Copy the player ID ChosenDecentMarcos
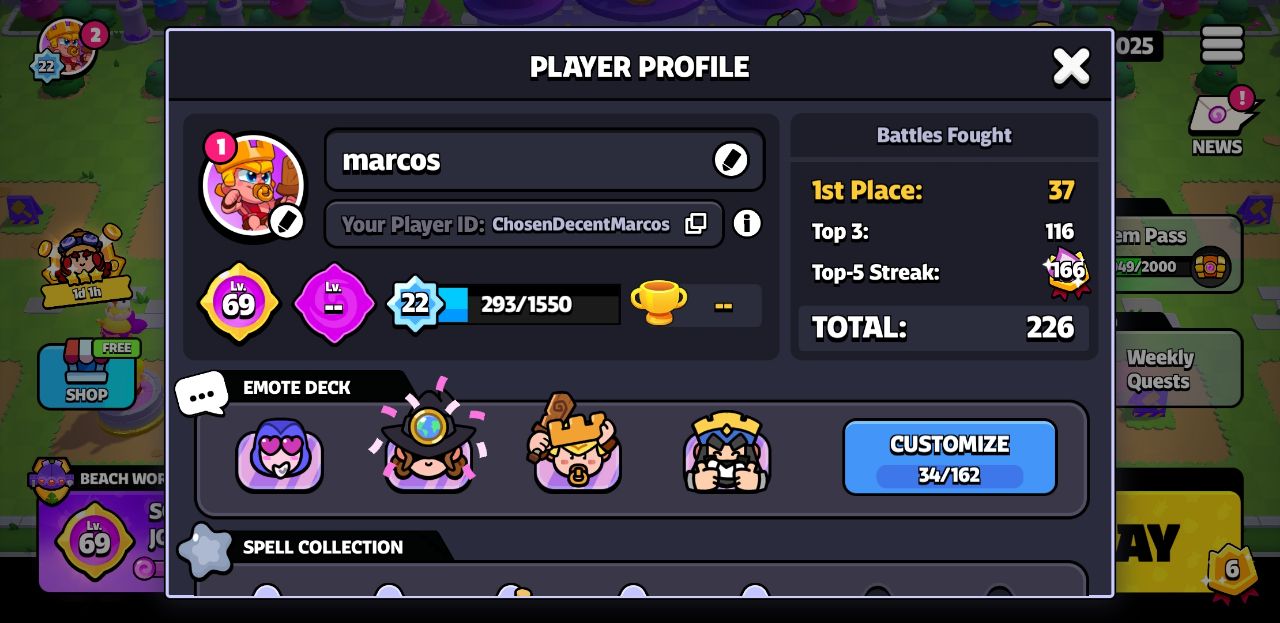 point(695,224)
